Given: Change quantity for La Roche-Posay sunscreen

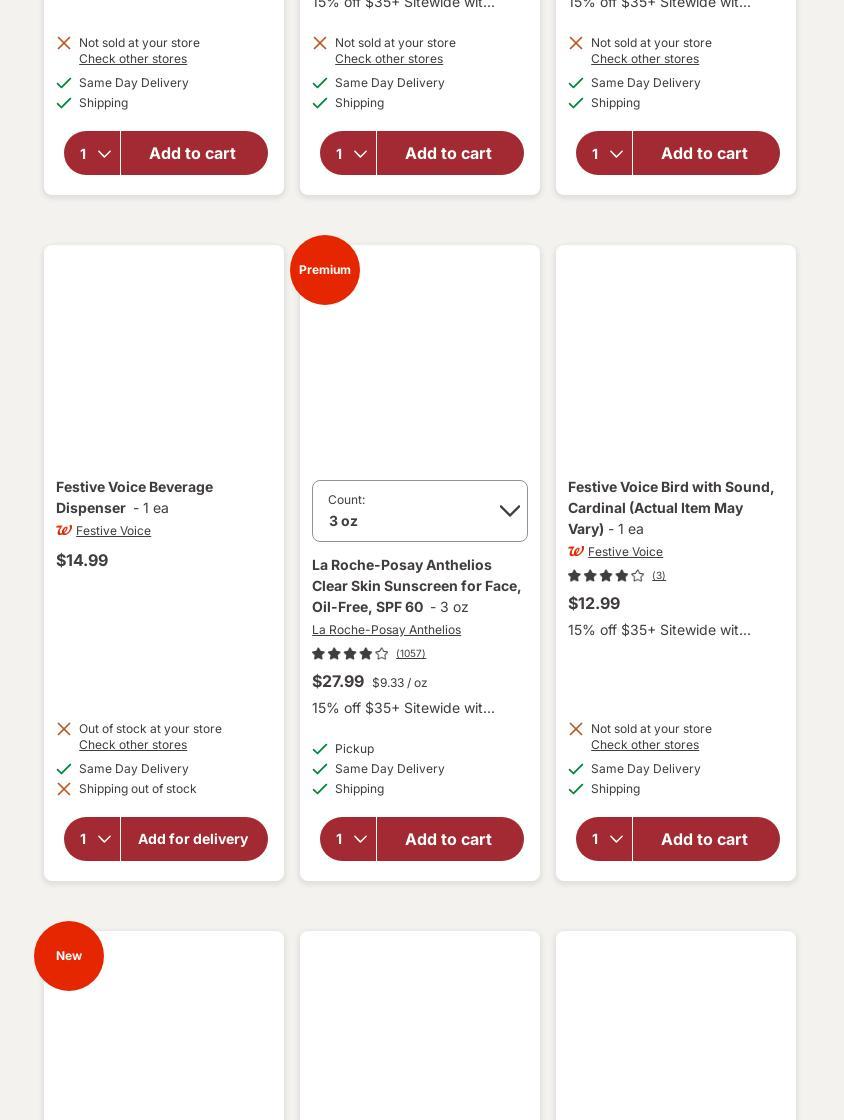Looking at the screenshot, I should point(348,839).
